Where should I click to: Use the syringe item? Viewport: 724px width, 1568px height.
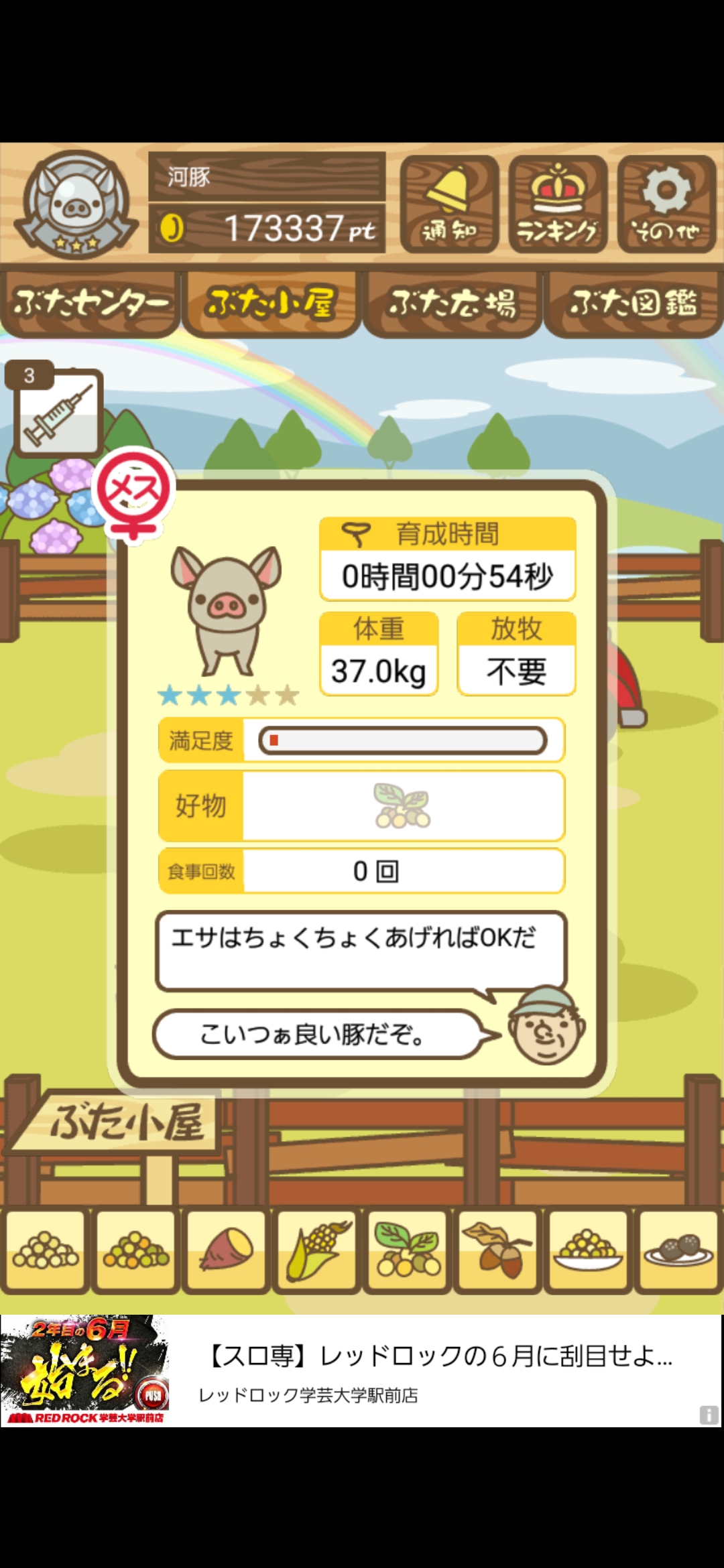pos(58,413)
